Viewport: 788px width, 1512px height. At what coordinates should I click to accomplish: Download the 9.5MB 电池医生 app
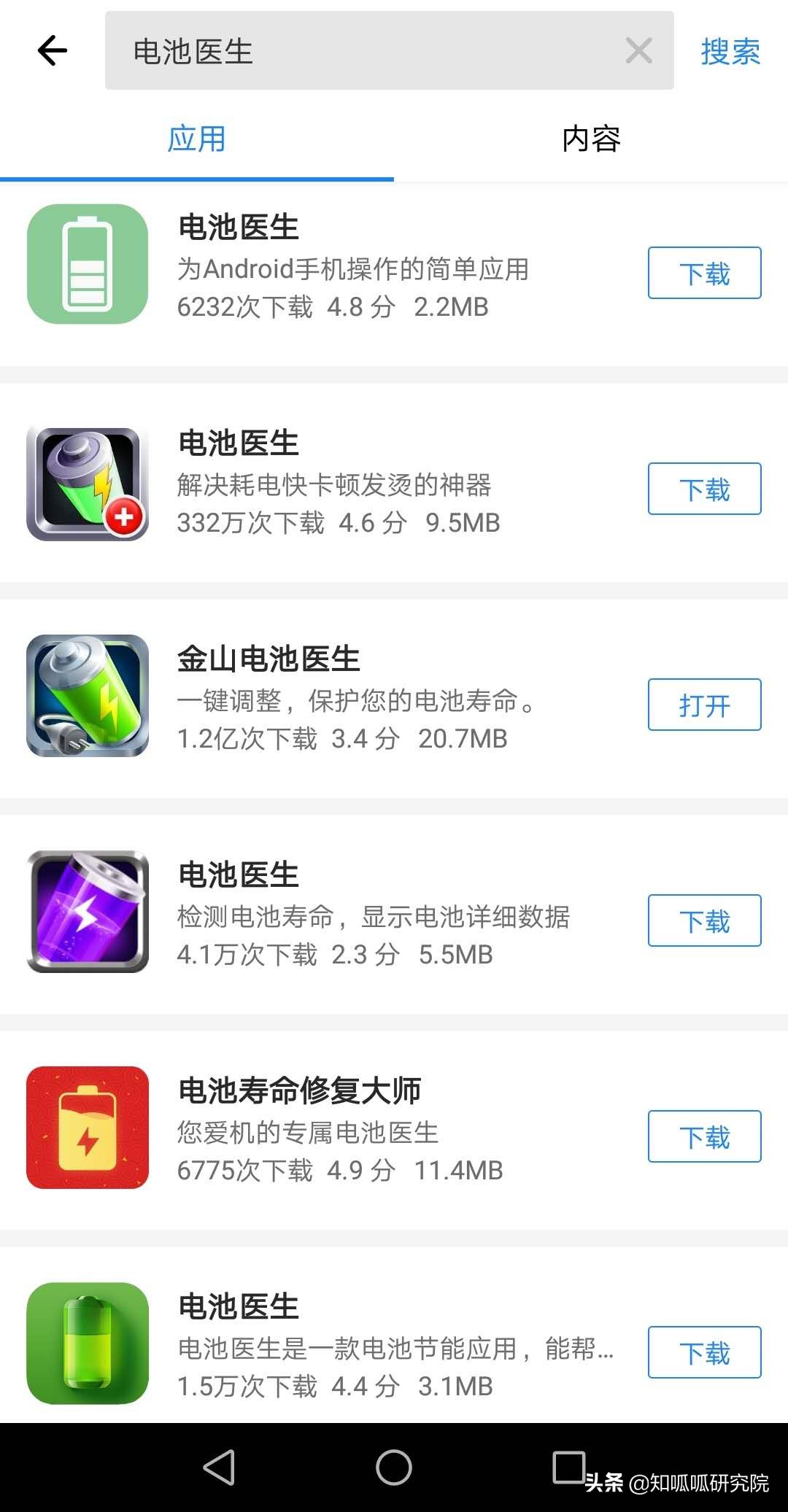pos(704,489)
